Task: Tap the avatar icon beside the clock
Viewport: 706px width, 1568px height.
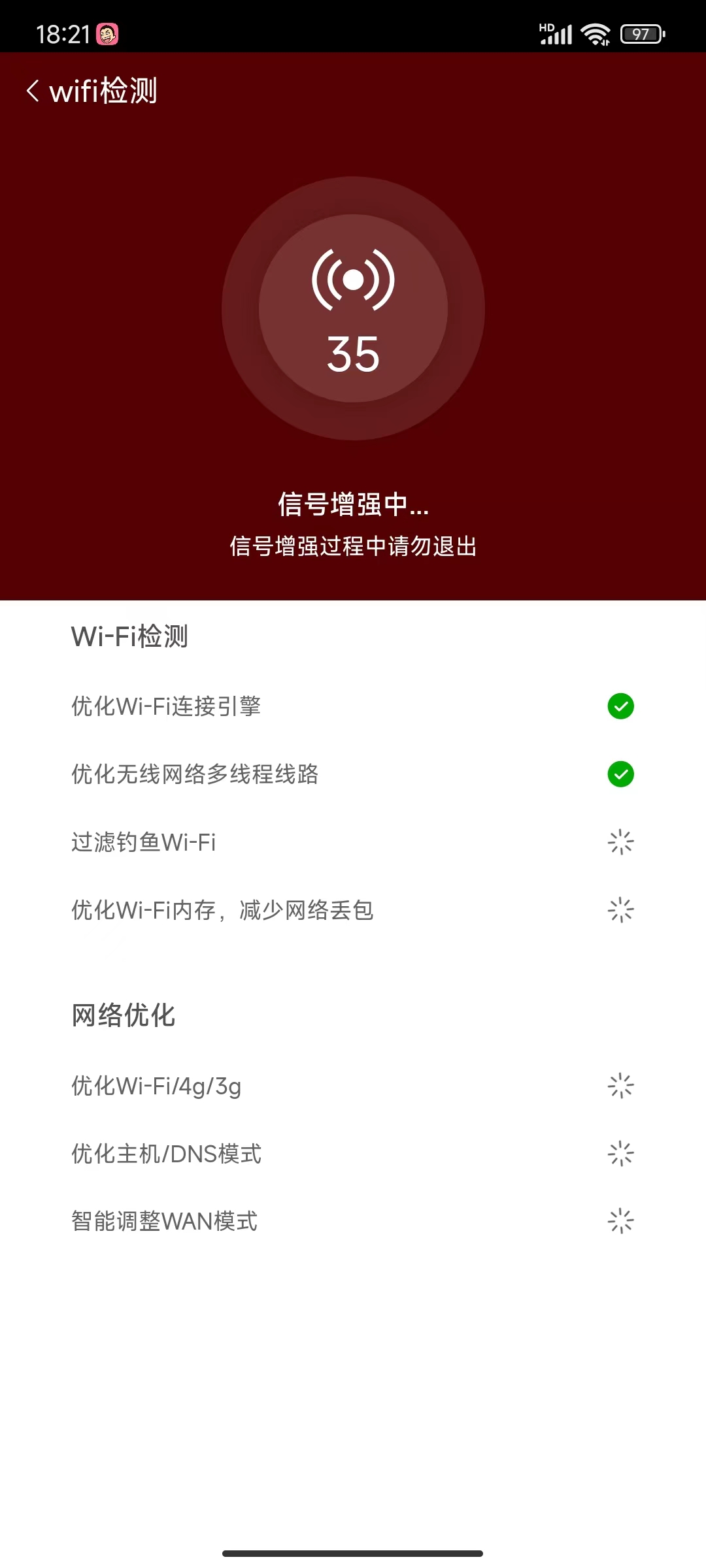Action: point(109,33)
